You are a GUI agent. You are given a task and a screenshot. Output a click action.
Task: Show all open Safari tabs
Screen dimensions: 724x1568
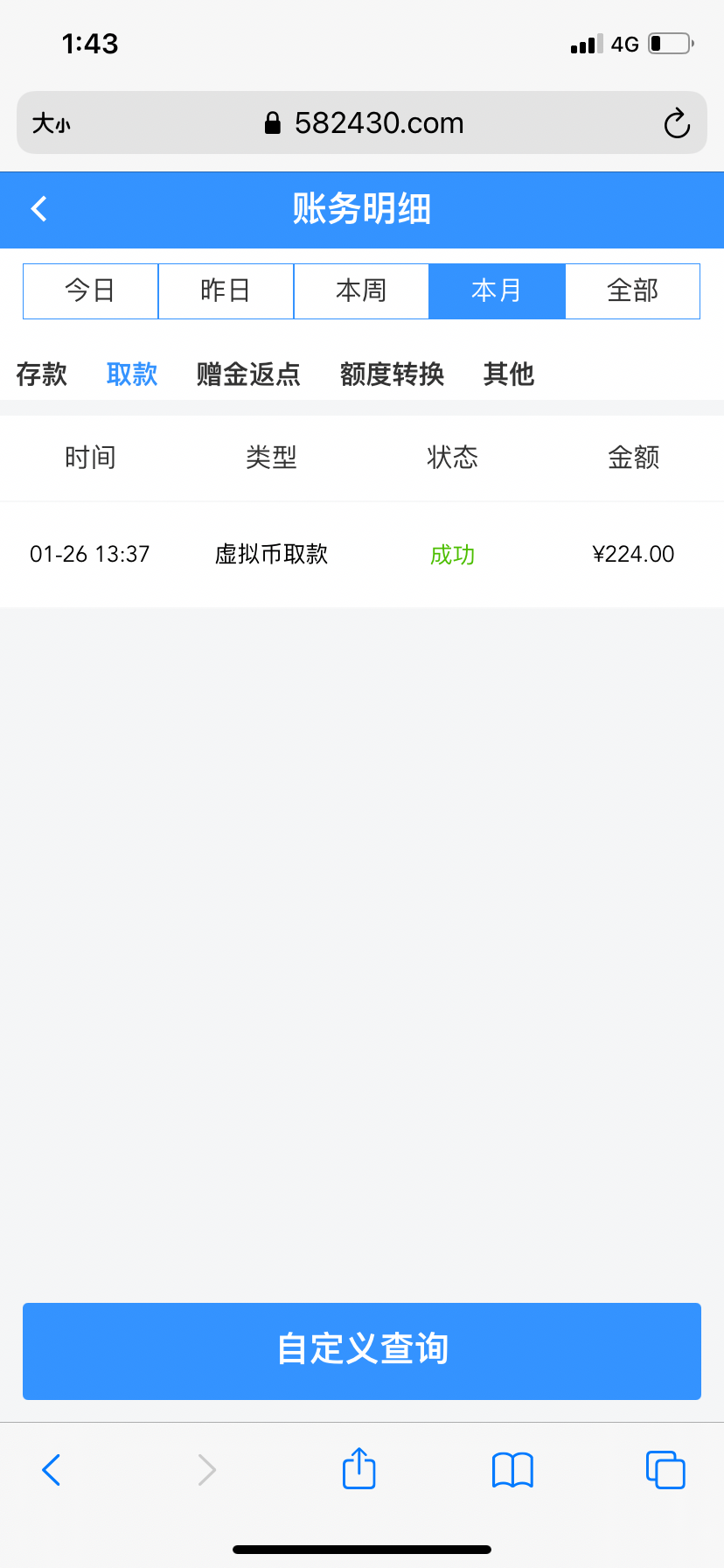pos(665,1469)
